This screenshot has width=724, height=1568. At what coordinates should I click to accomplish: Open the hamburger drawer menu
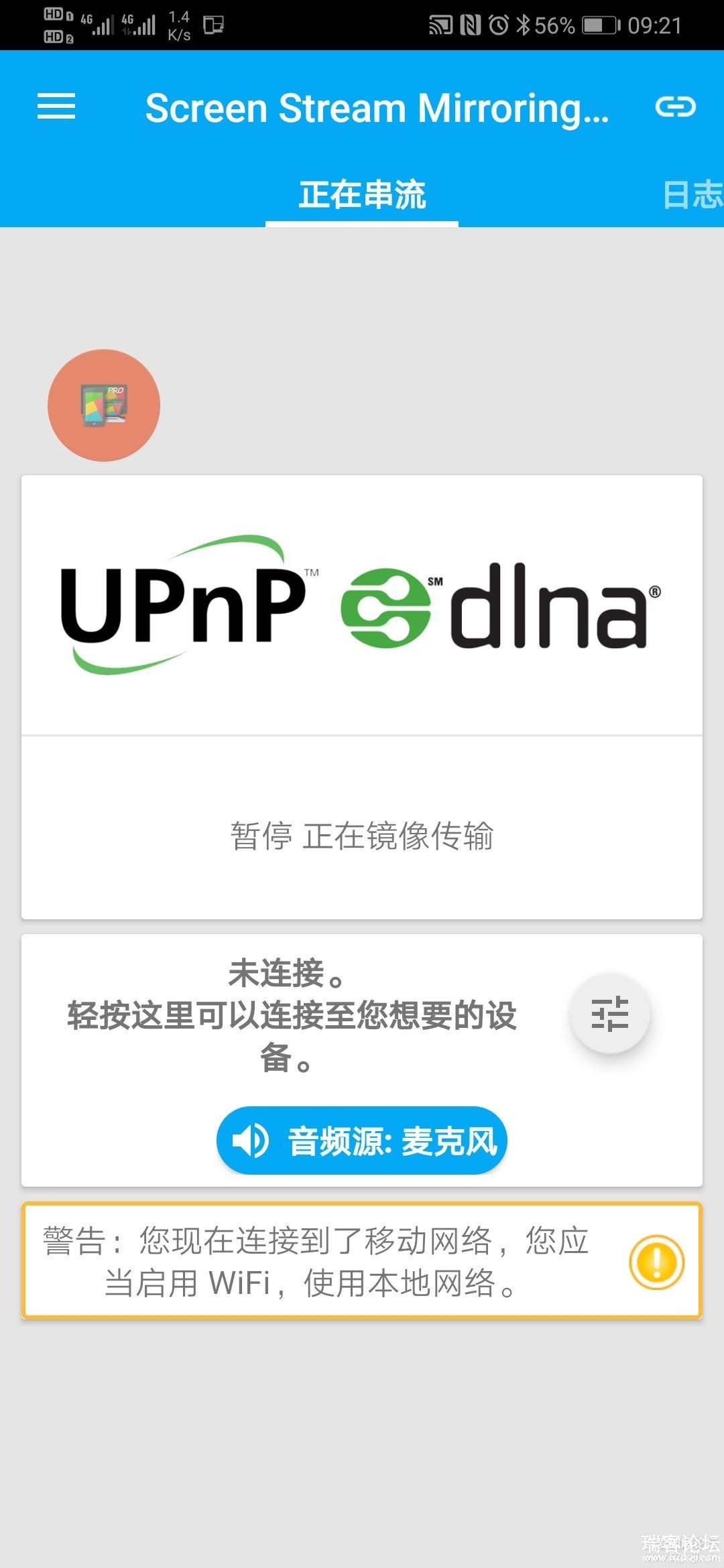tap(56, 107)
